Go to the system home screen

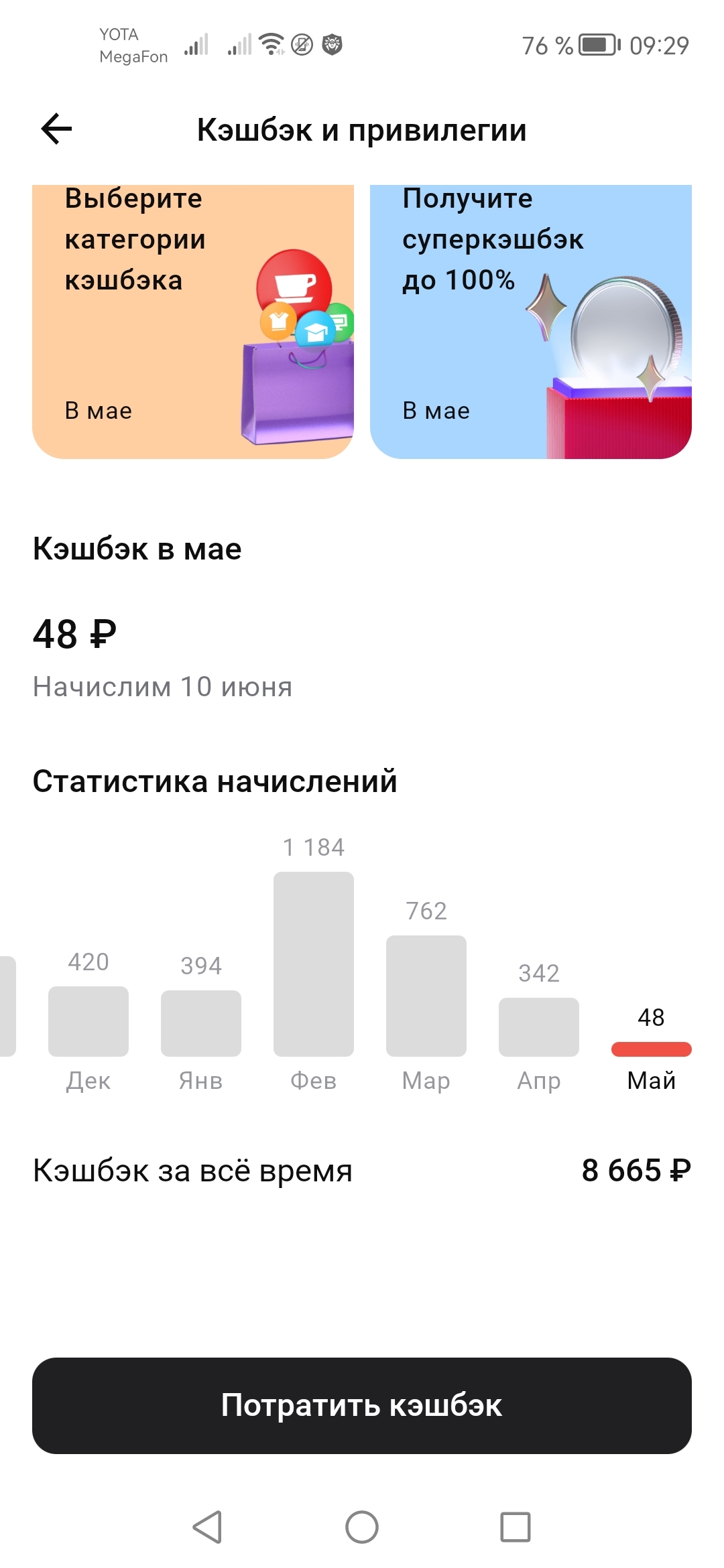(x=362, y=1527)
